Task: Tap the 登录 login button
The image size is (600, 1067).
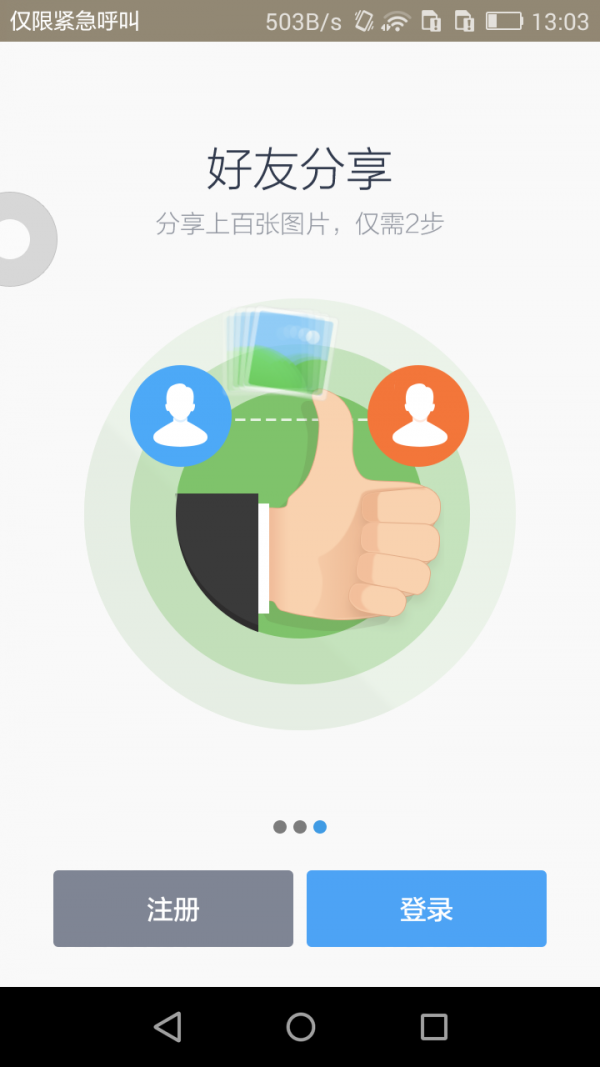Action: (x=426, y=908)
